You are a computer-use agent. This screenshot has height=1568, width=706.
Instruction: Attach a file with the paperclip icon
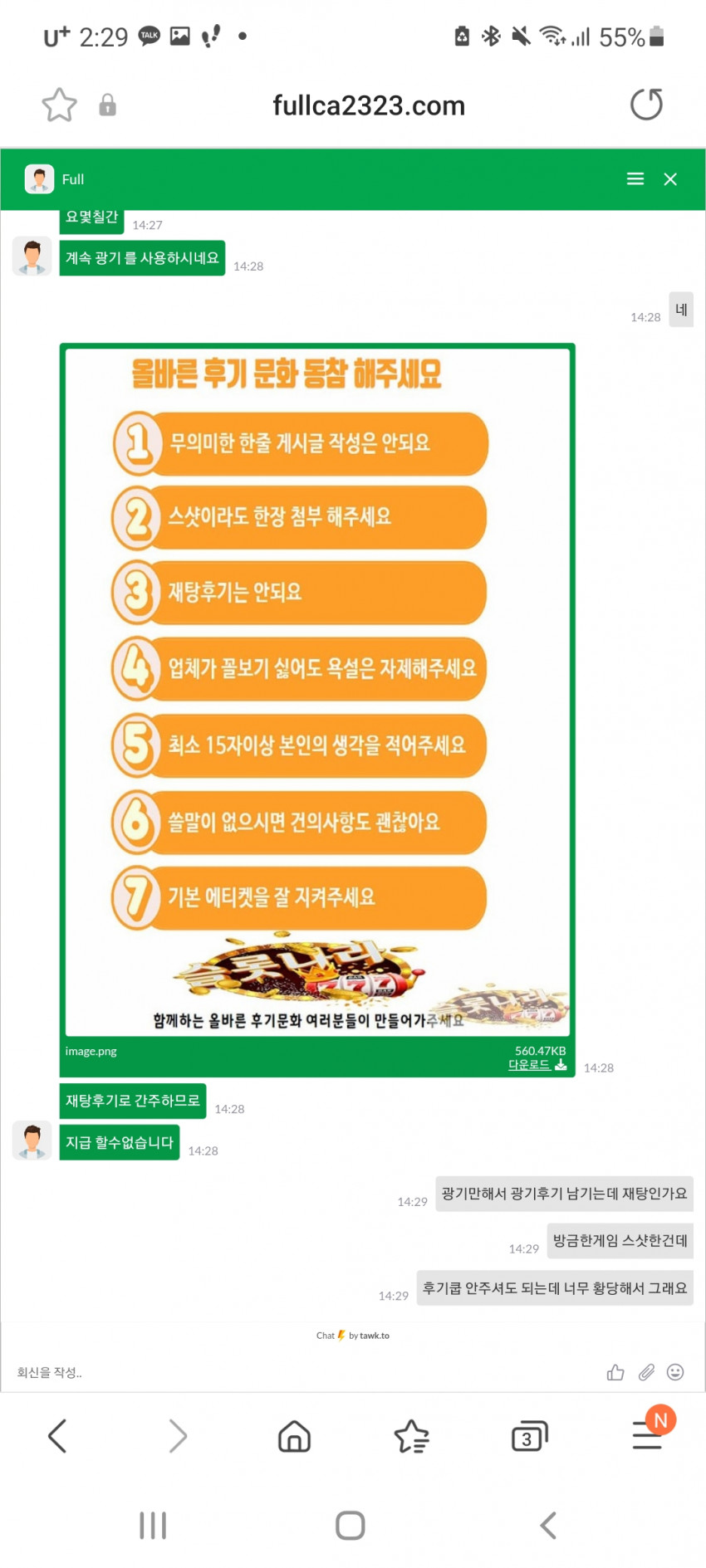[646, 1373]
